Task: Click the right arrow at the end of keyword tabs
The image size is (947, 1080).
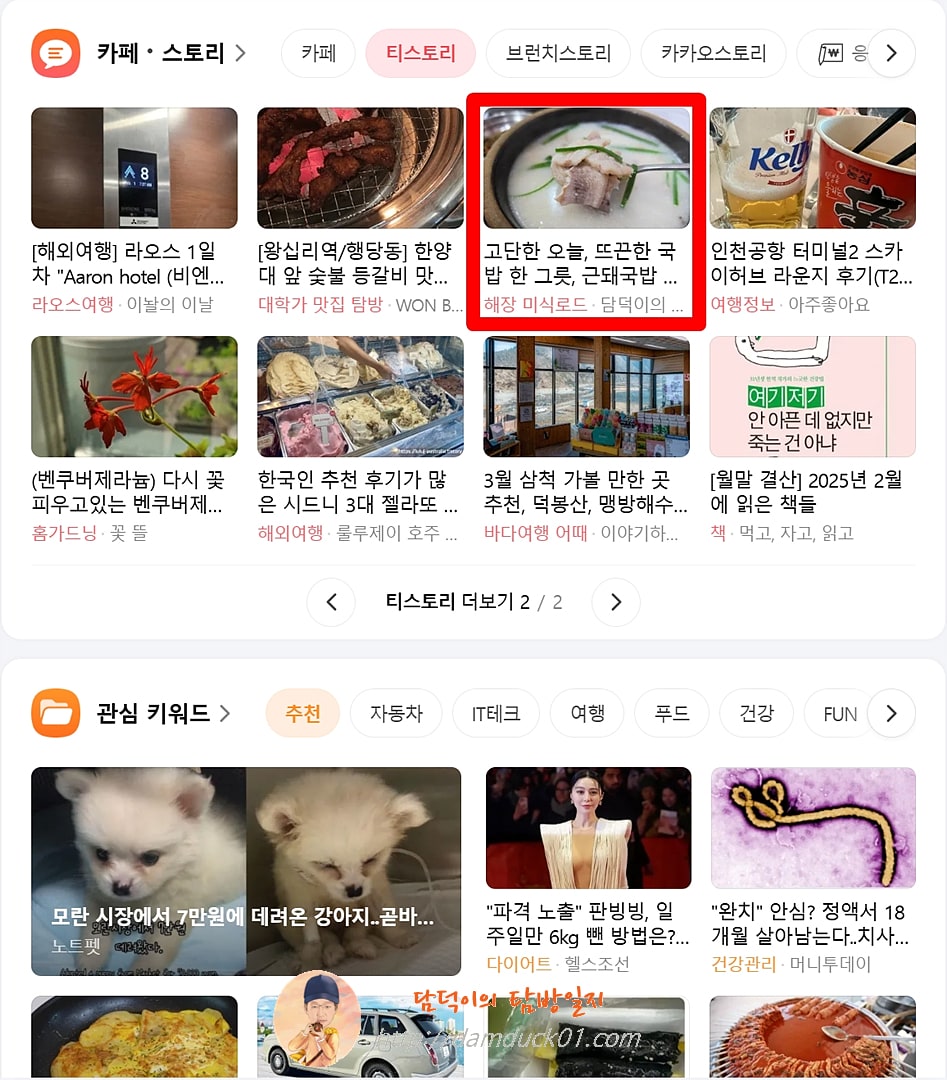Action: click(891, 713)
